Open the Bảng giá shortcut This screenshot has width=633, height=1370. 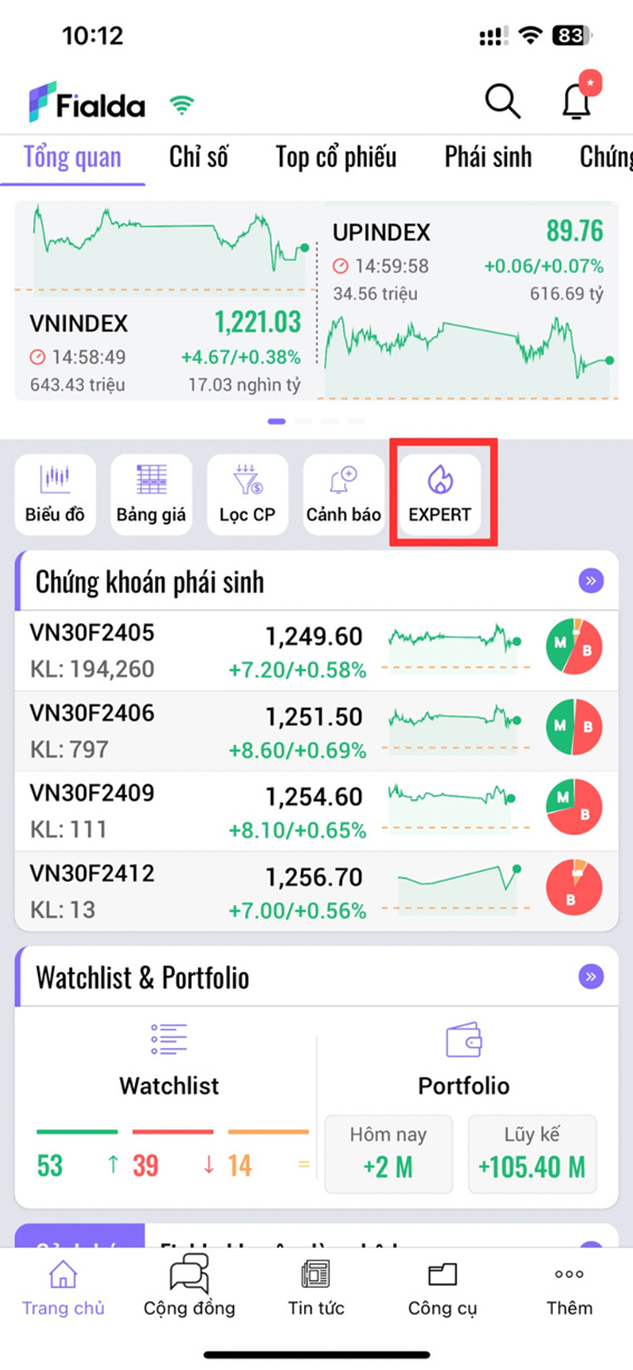click(x=151, y=495)
